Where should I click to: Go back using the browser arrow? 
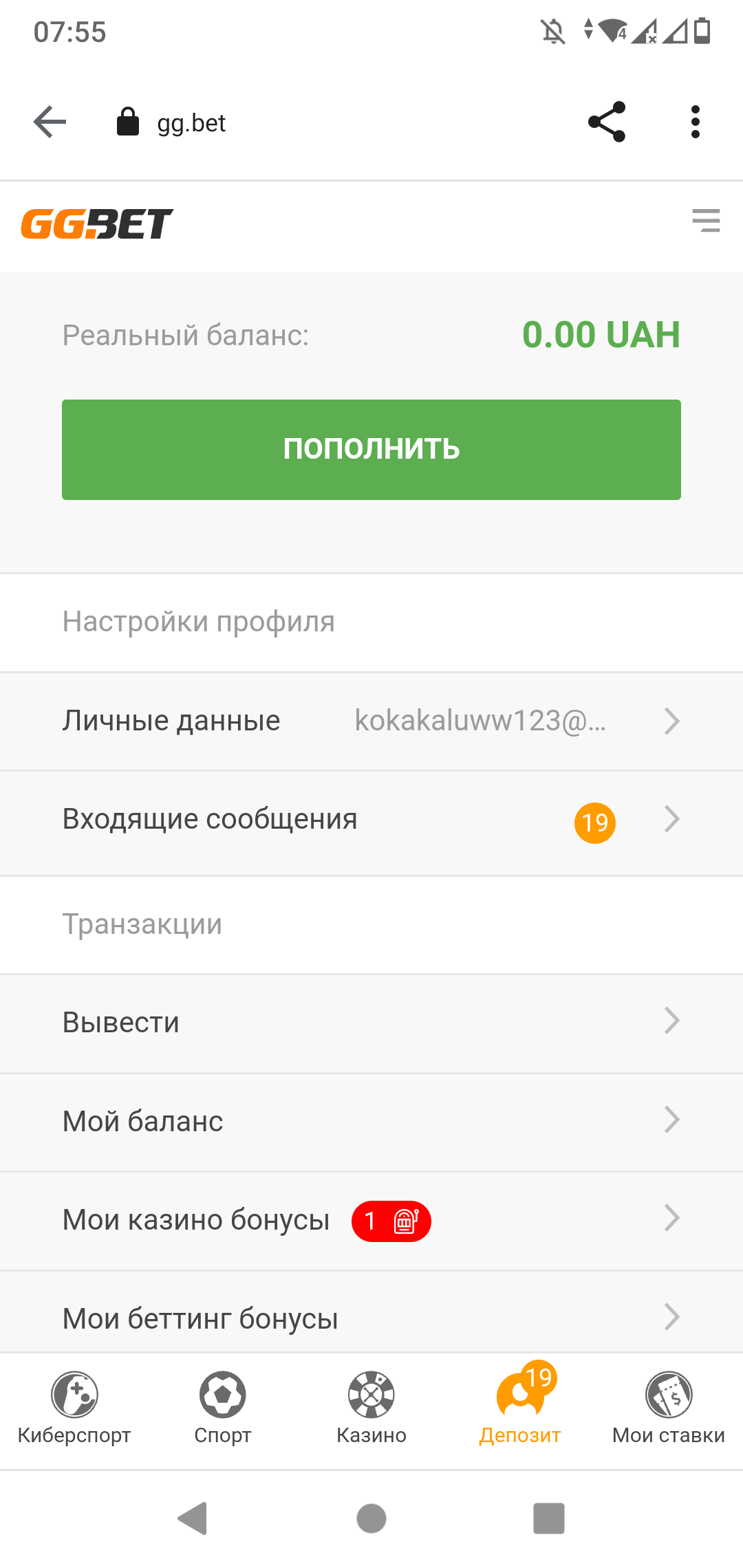tap(50, 122)
